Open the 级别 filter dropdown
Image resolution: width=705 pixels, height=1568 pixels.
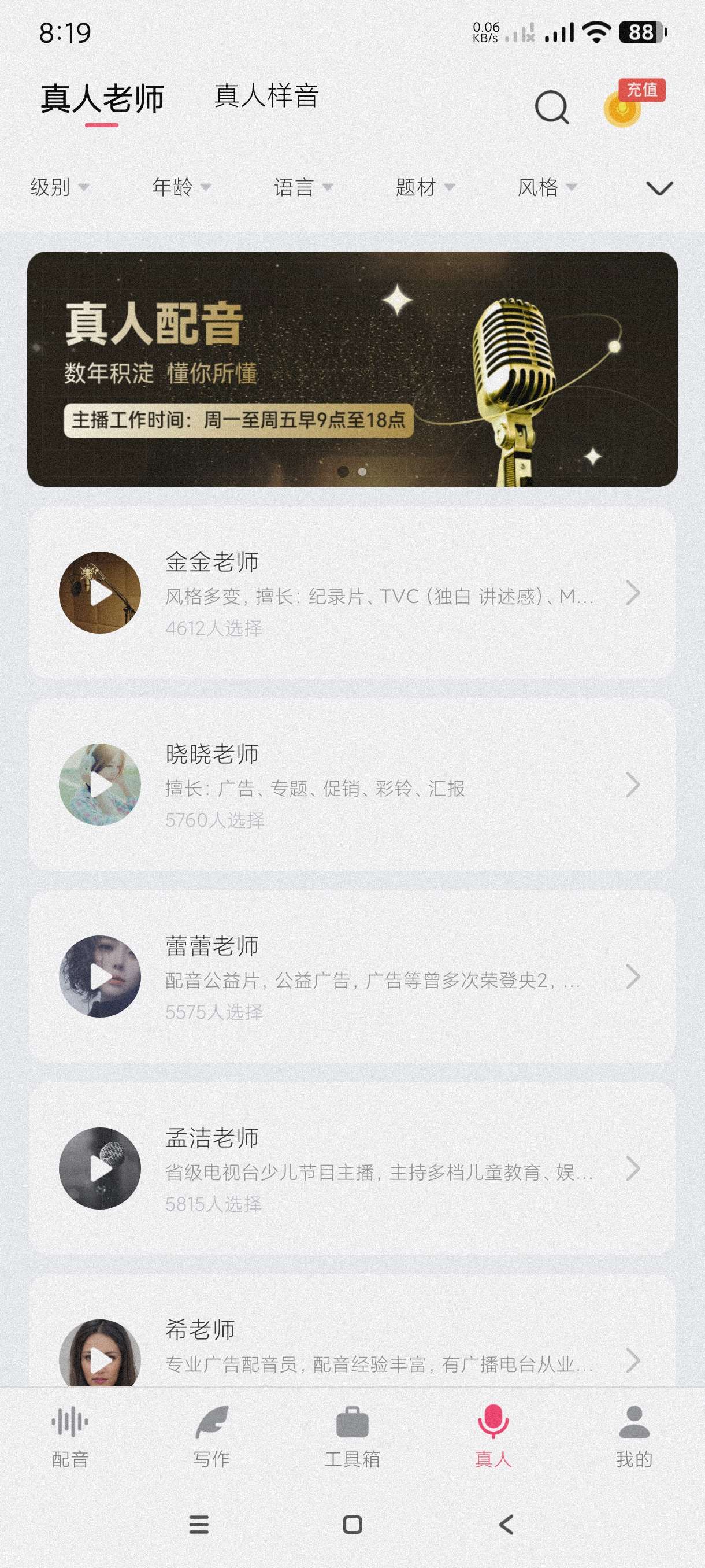click(x=59, y=187)
